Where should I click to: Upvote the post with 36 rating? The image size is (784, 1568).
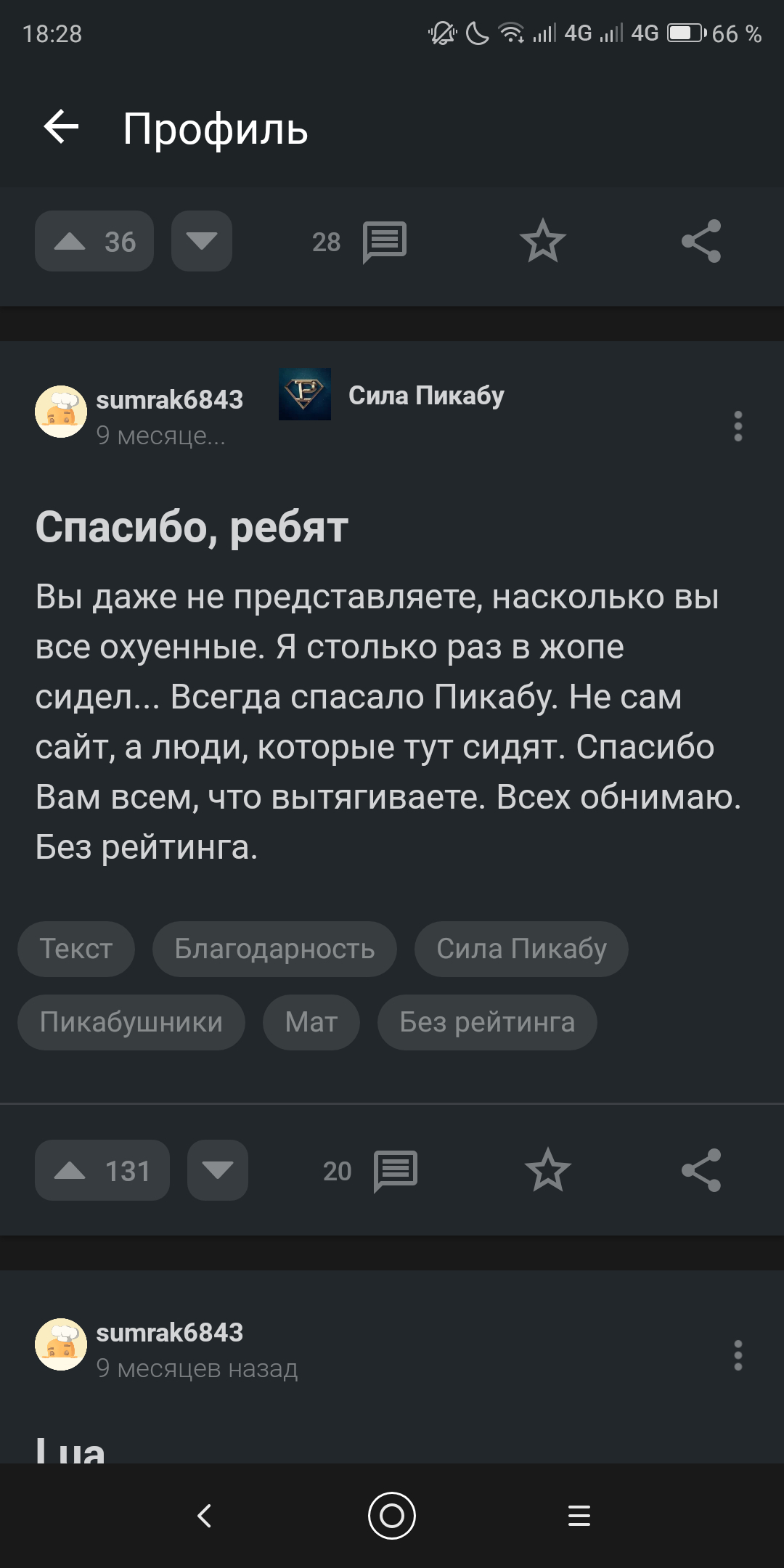pyautogui.click(x=94, y=242)
